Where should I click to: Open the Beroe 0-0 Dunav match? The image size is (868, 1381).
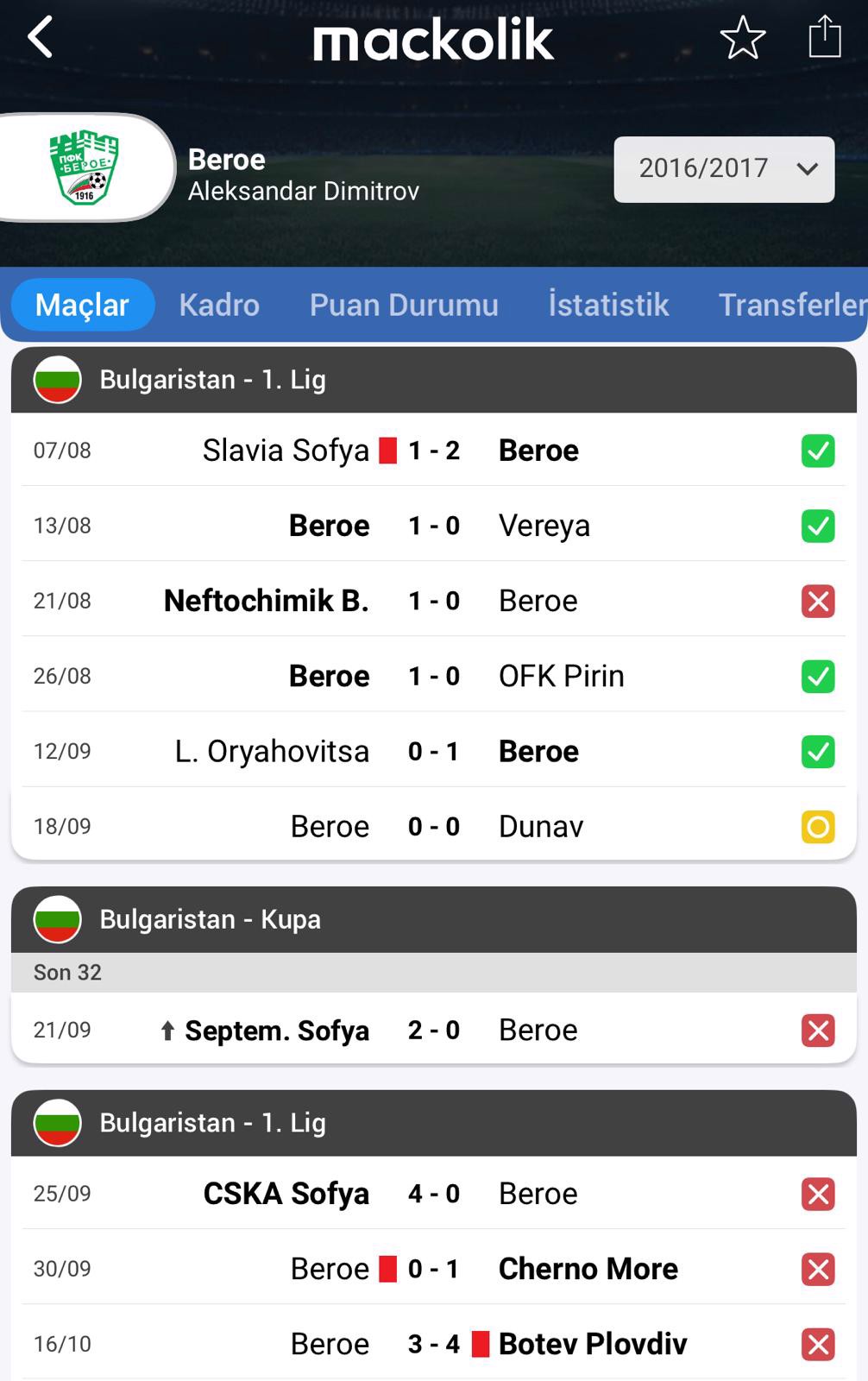click(433, 826)
